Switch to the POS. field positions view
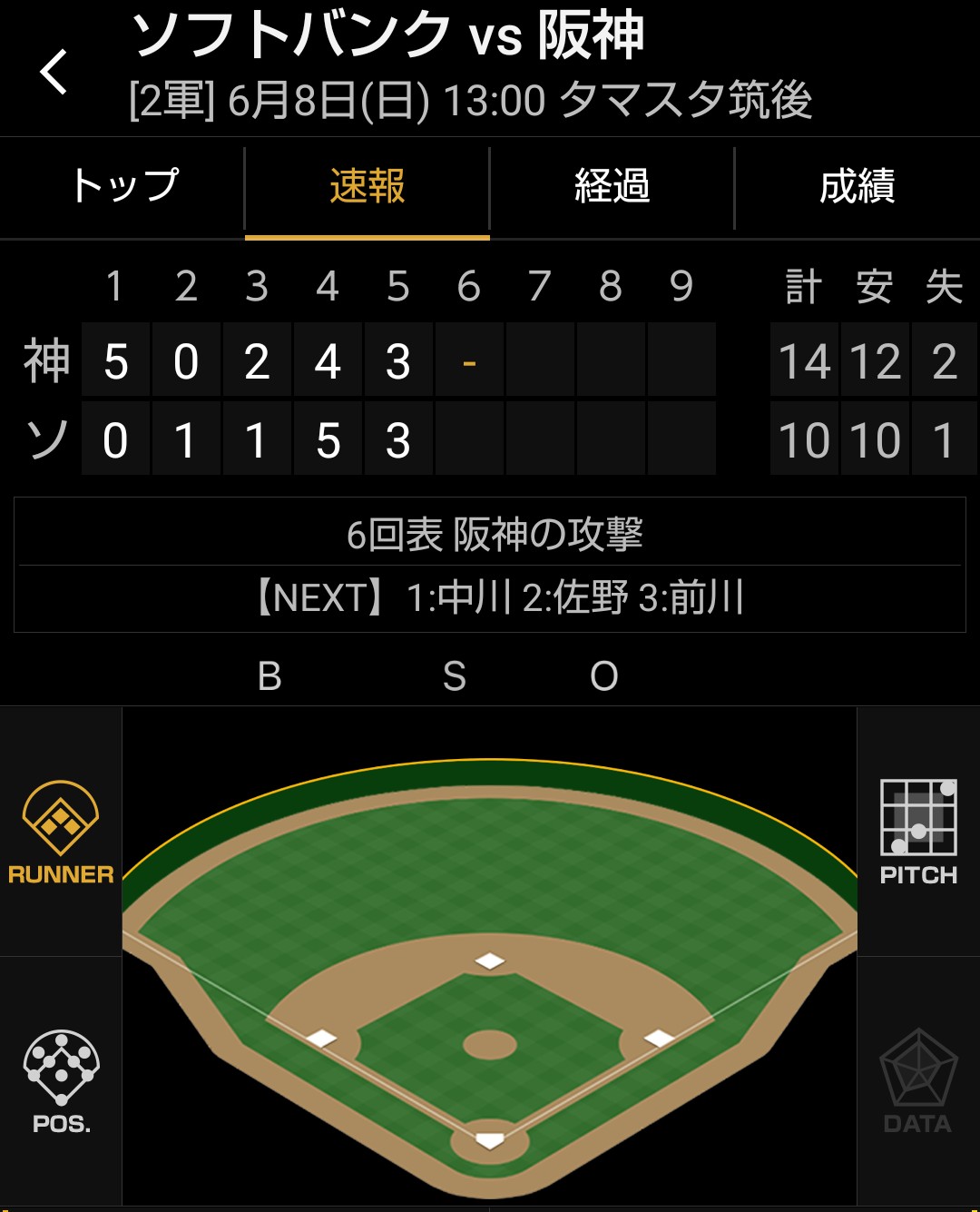This screenshot has height=1212, width=980. coord(61,1081)
